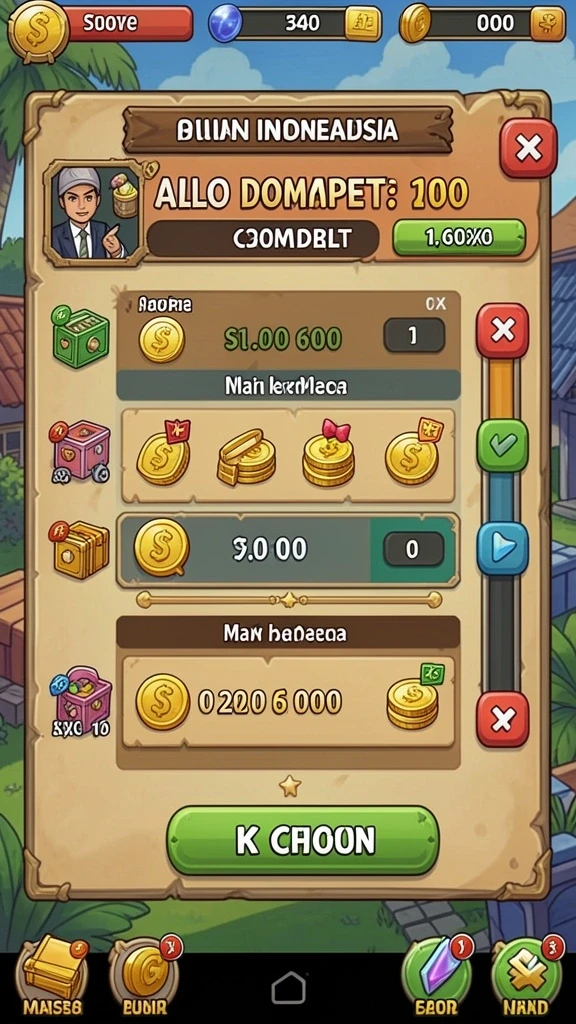The width and height of the screenshot is (576, 1024).
Task: Tap the green checkmark button
Action: point(502,445)
